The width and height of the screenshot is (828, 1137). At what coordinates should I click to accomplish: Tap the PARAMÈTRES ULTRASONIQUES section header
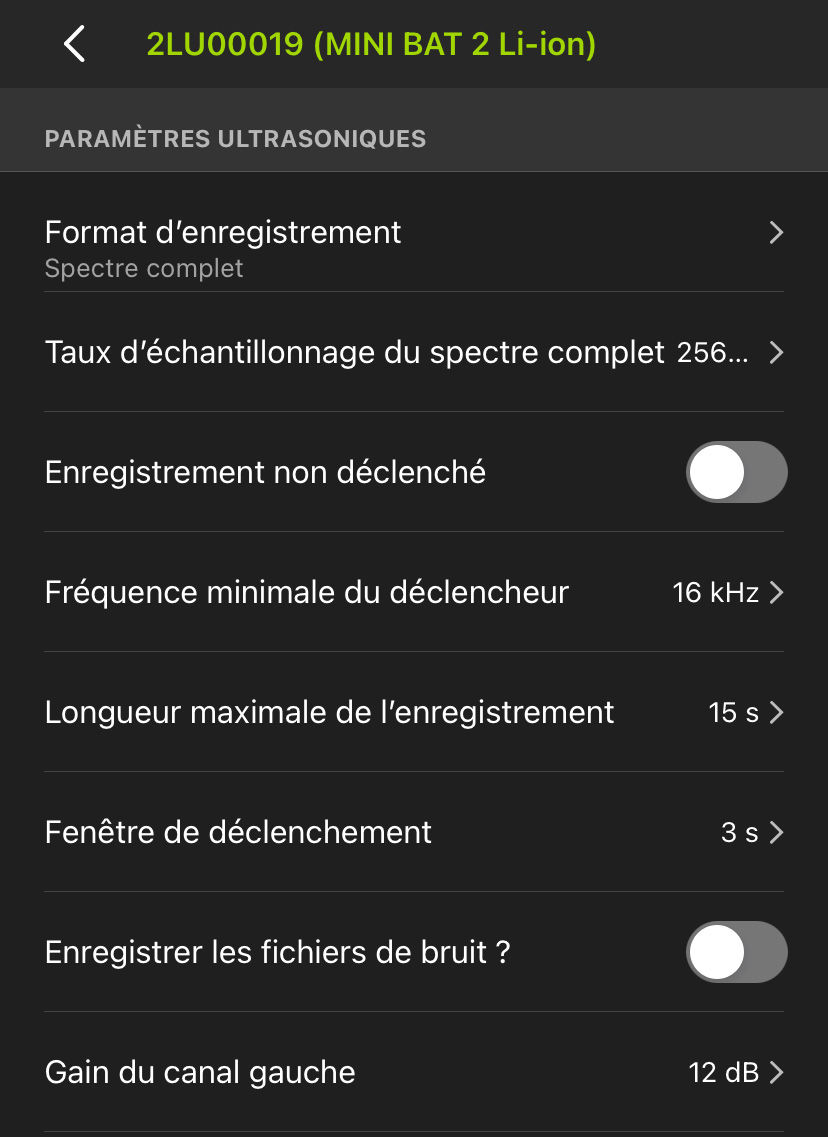pyautogui.click(x=234, y=139)
